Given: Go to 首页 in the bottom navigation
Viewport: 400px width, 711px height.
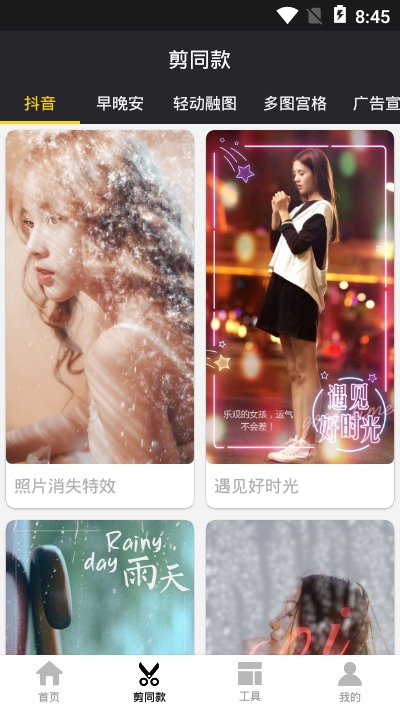Looking at the screenshot, I should 49,682.
